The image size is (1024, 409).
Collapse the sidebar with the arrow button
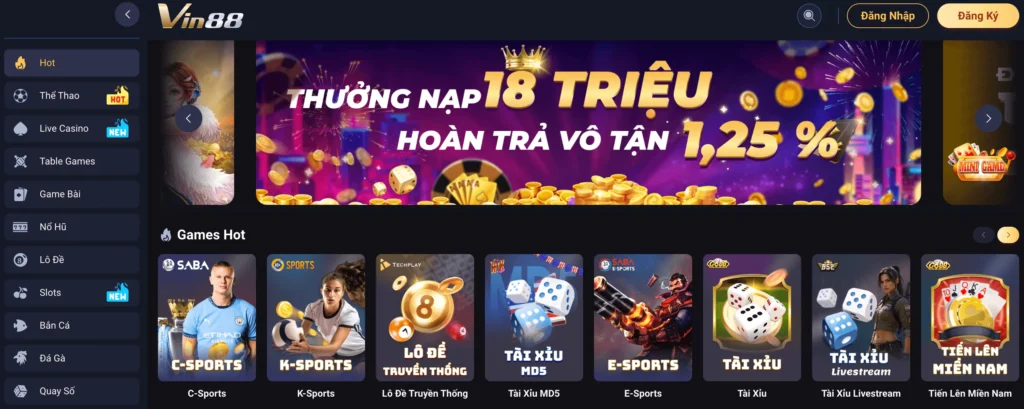pos(126,14)
